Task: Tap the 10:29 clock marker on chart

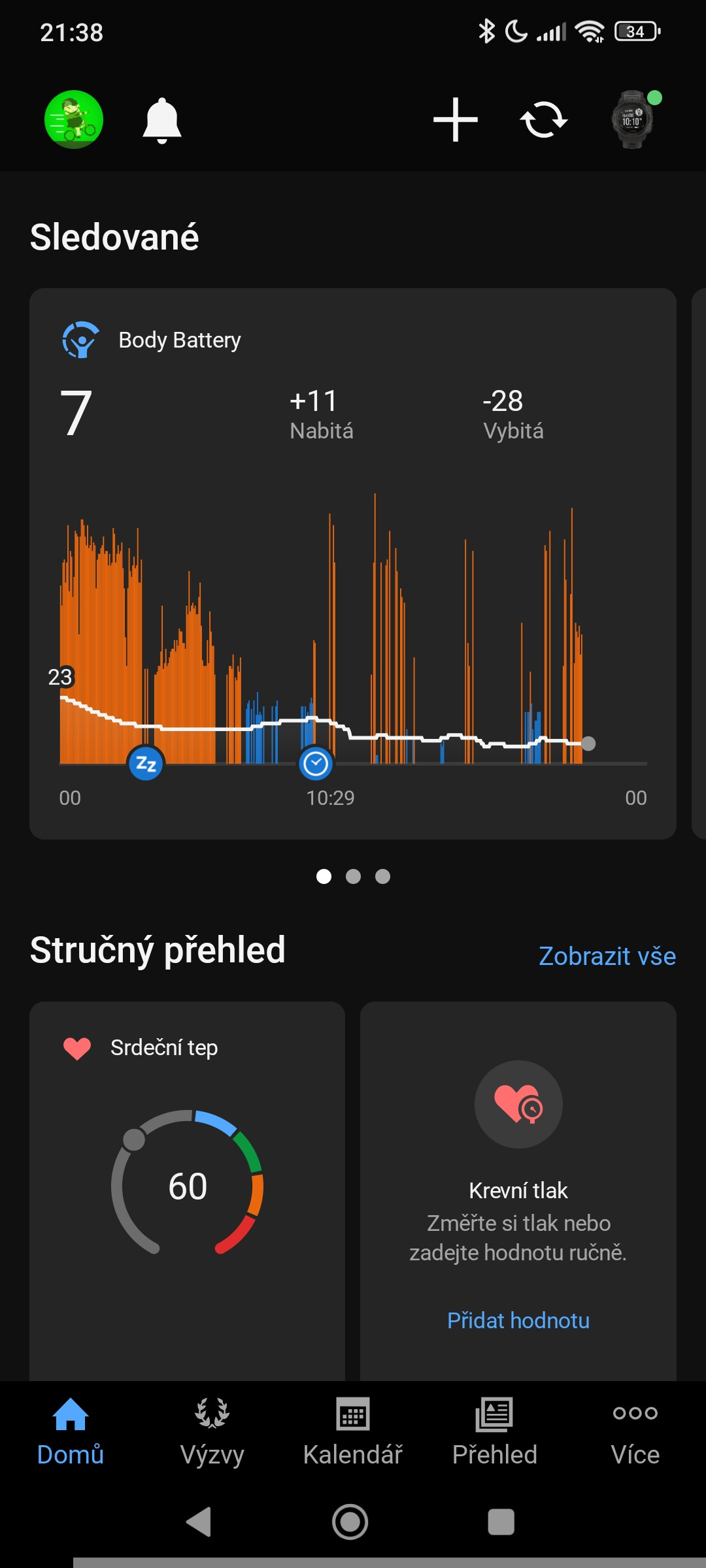Action: click(x=316, y=763)
